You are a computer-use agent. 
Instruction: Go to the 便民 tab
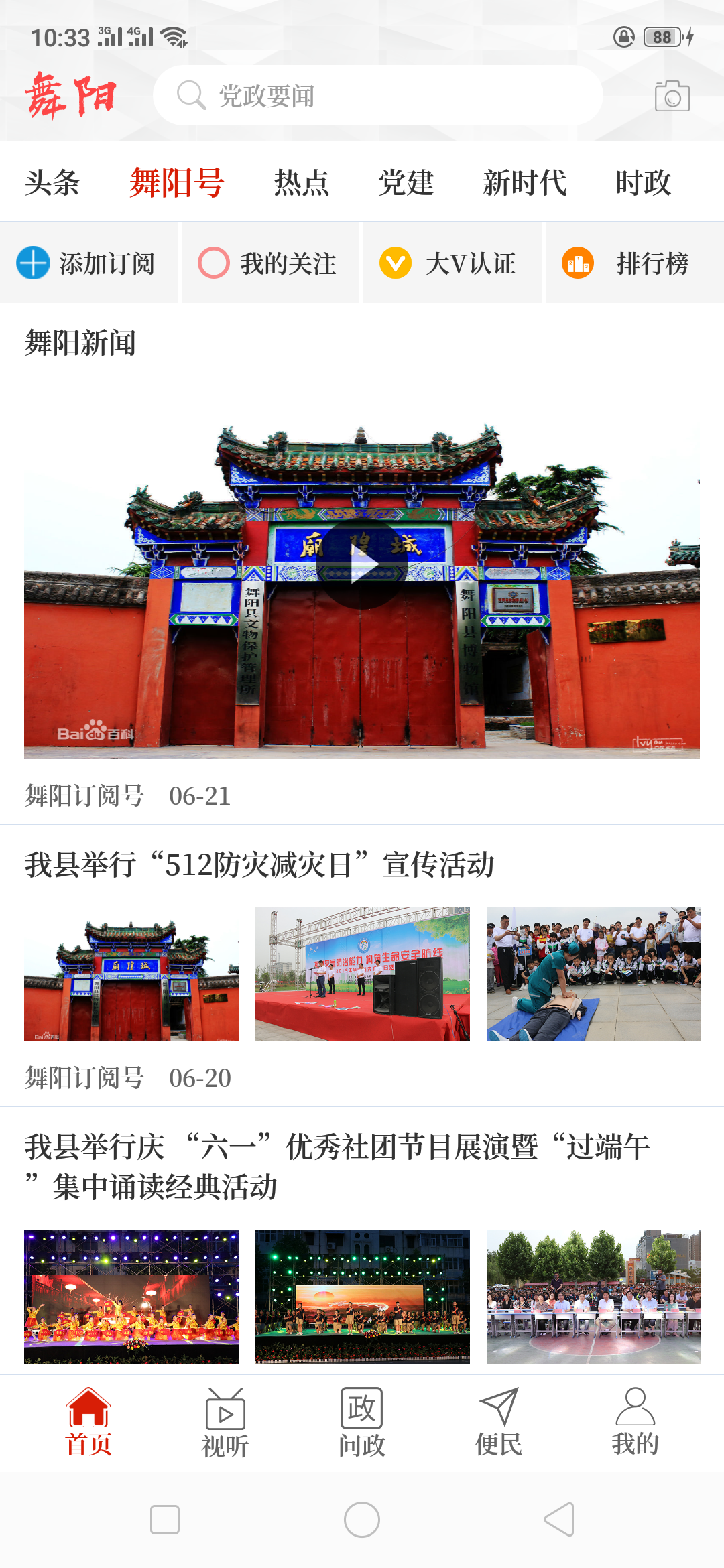499,1423
